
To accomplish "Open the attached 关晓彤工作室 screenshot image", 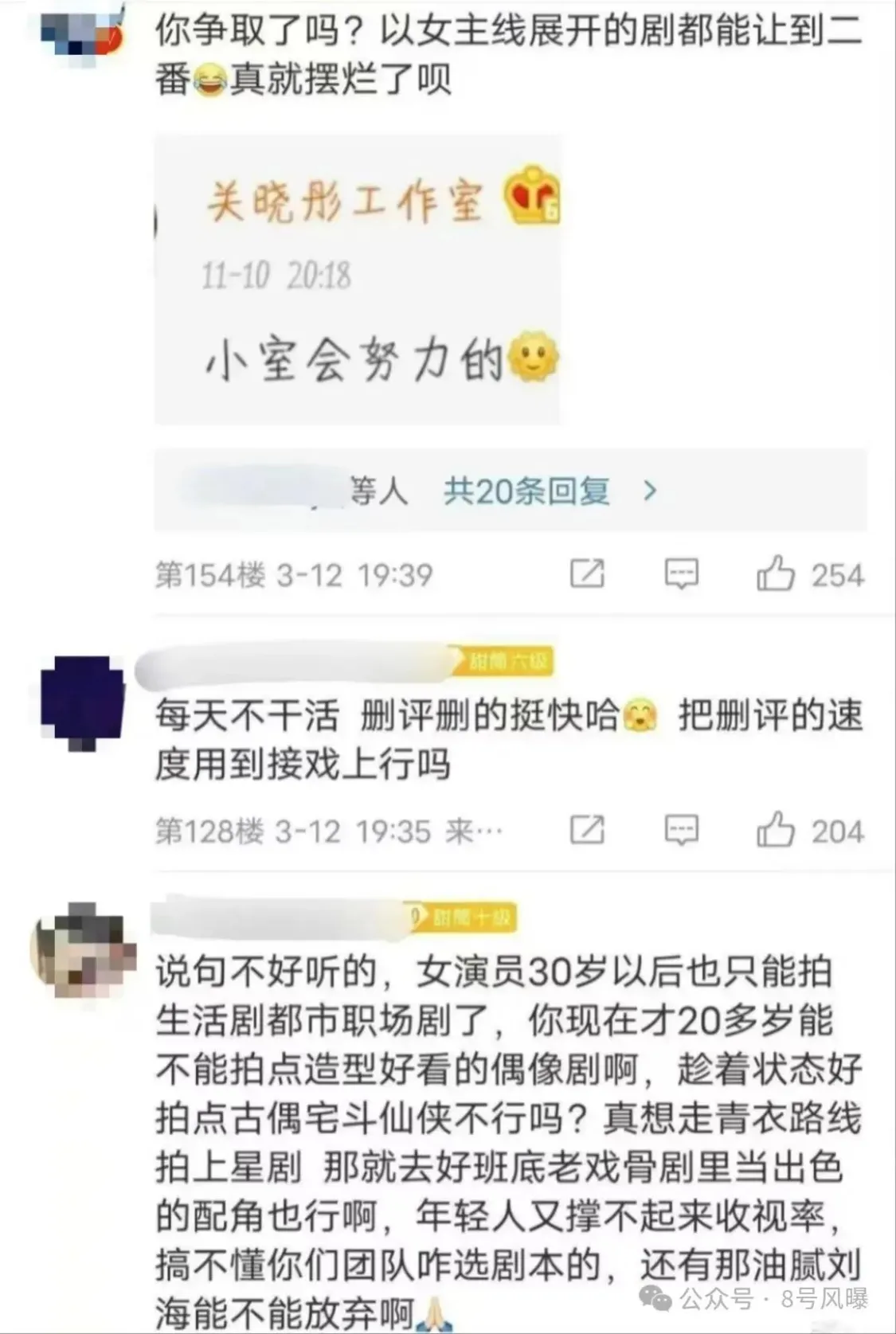I will pyautogui.click(x=358, y=280).
